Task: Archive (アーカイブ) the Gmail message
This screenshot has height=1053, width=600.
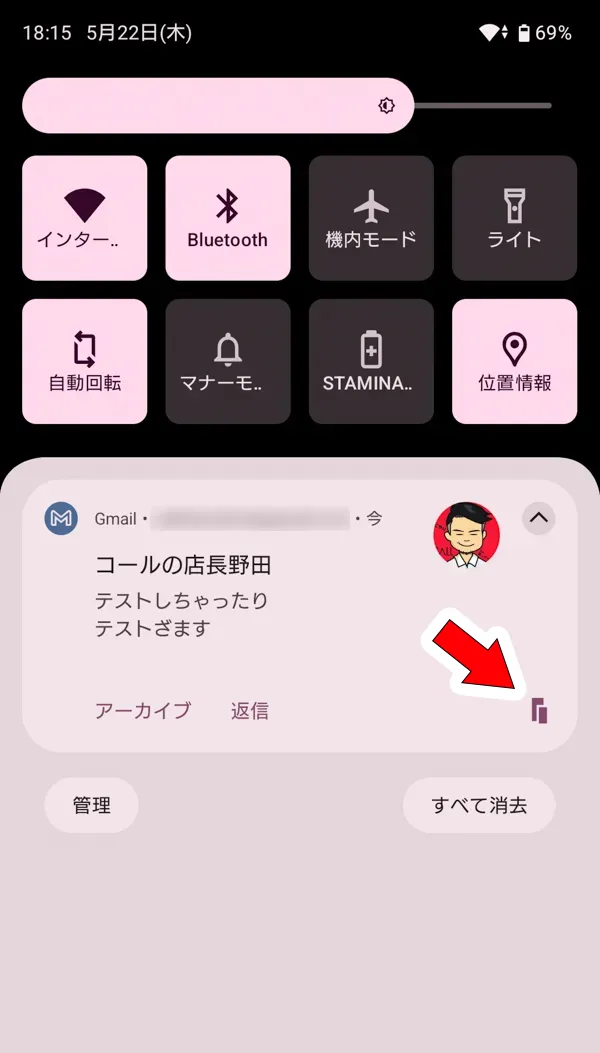Action: [142, 711]
